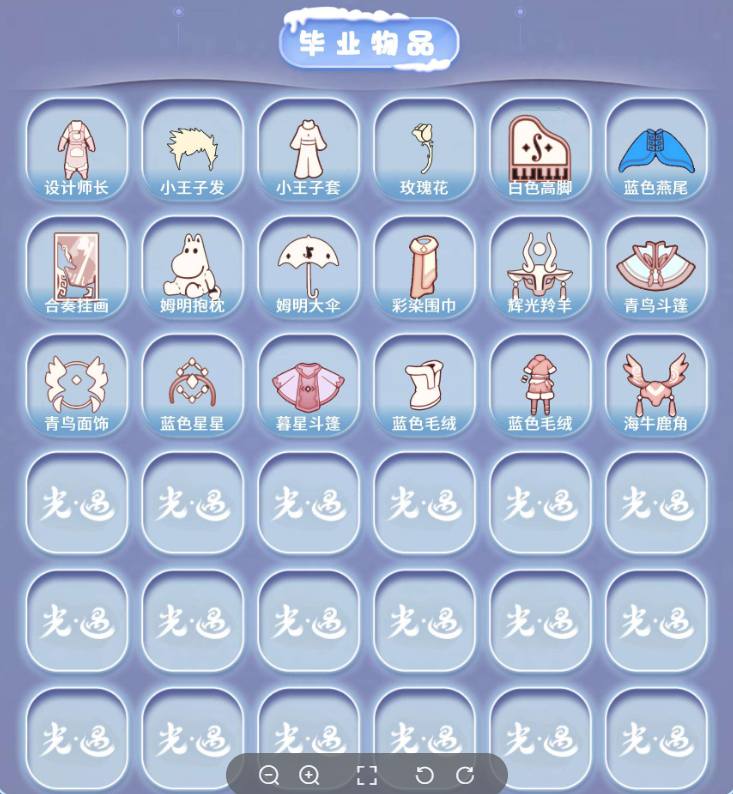Viewport: 733px width, 794px height.
Task: Open the 小王子套 outfit item
Action: (308, 150)
